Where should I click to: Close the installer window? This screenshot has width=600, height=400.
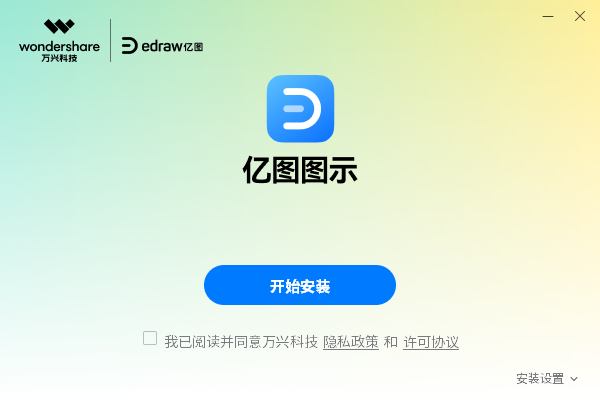(x=580, y=16)
